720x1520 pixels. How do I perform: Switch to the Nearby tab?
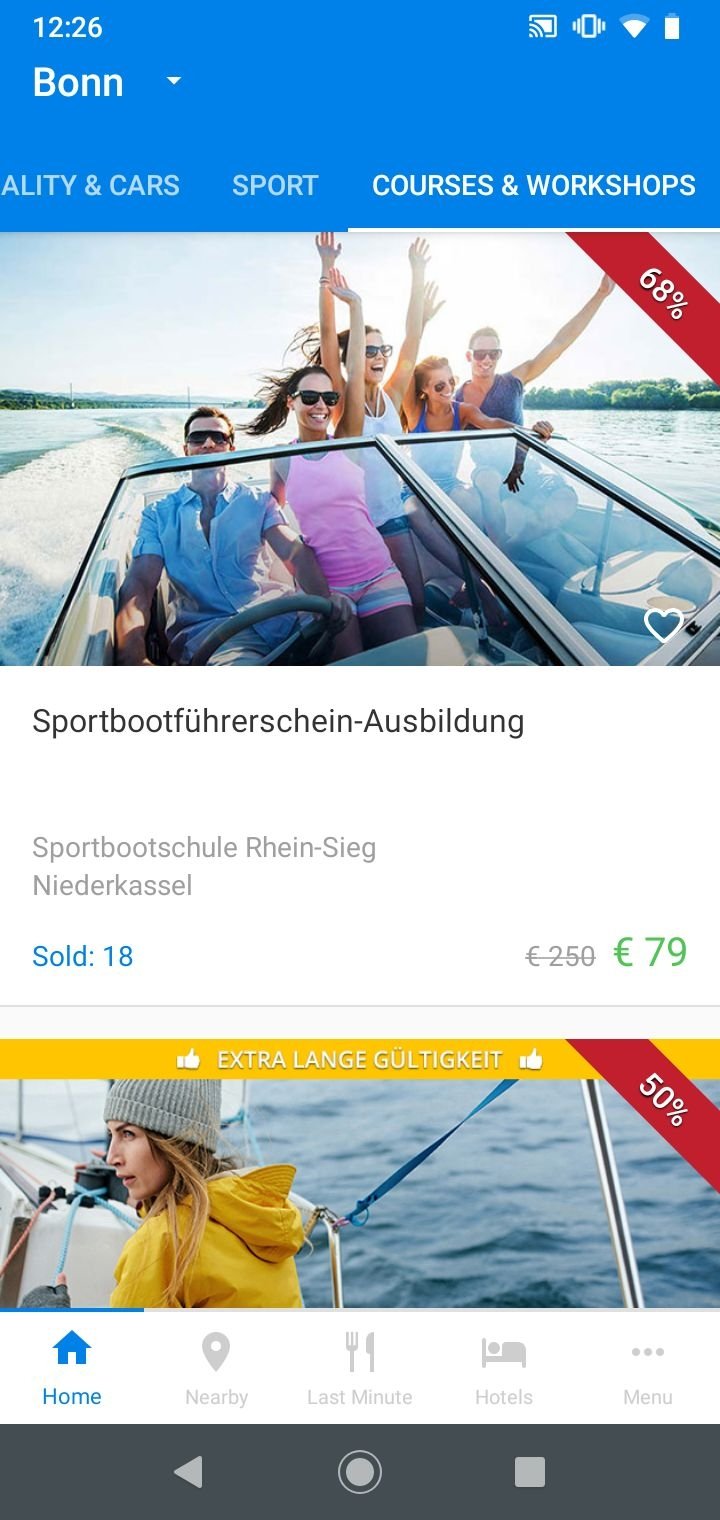216,1367
